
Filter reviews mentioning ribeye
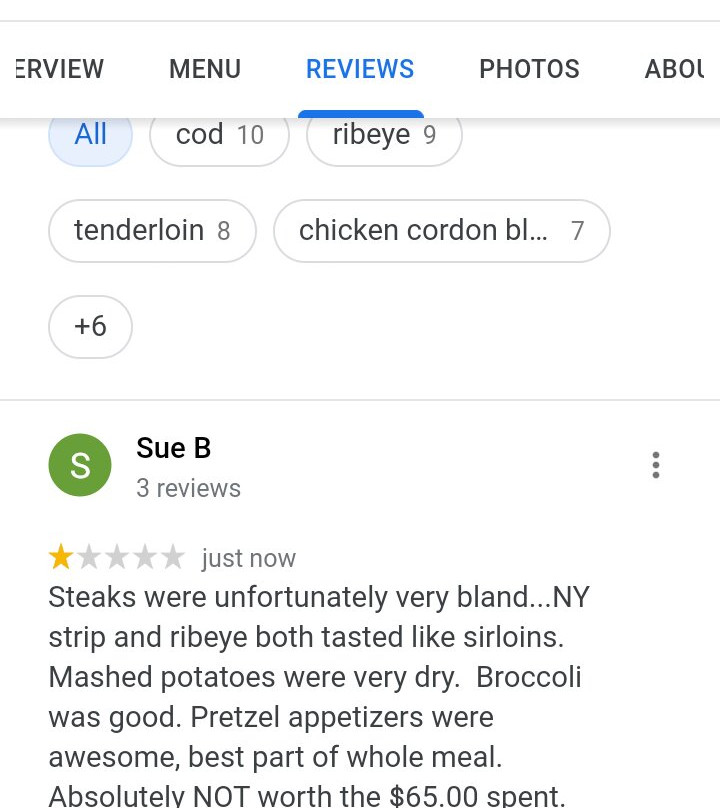[384, 137]
